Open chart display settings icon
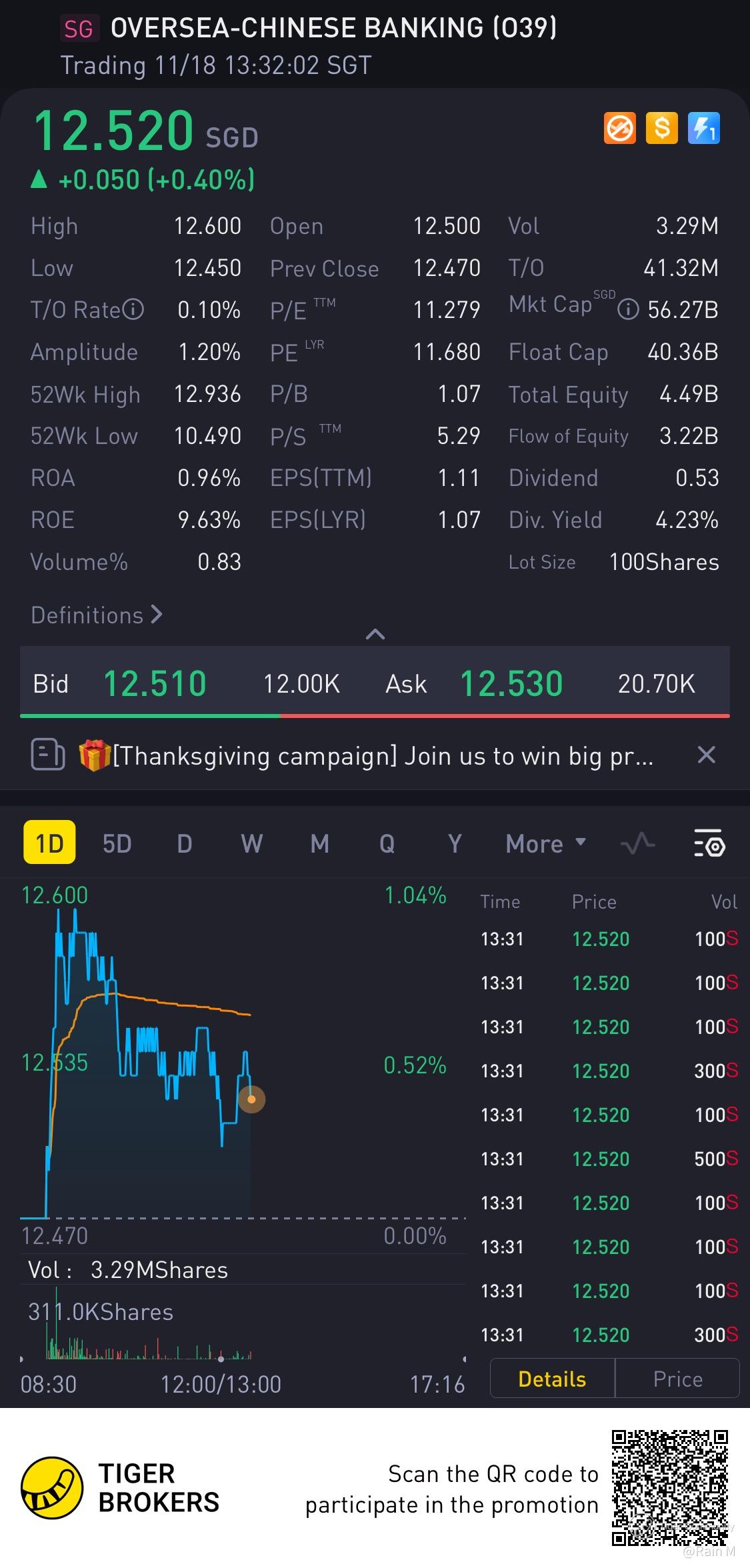This screenshot has height=1568, width=750. click(x=709, y=844)
